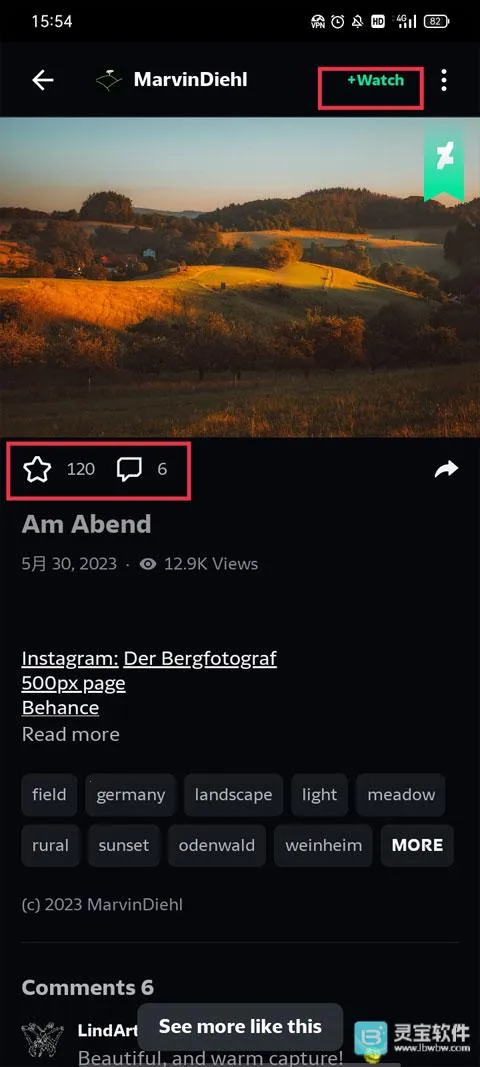Open MarvinDiehl's profile from the header

pos(190,80)
